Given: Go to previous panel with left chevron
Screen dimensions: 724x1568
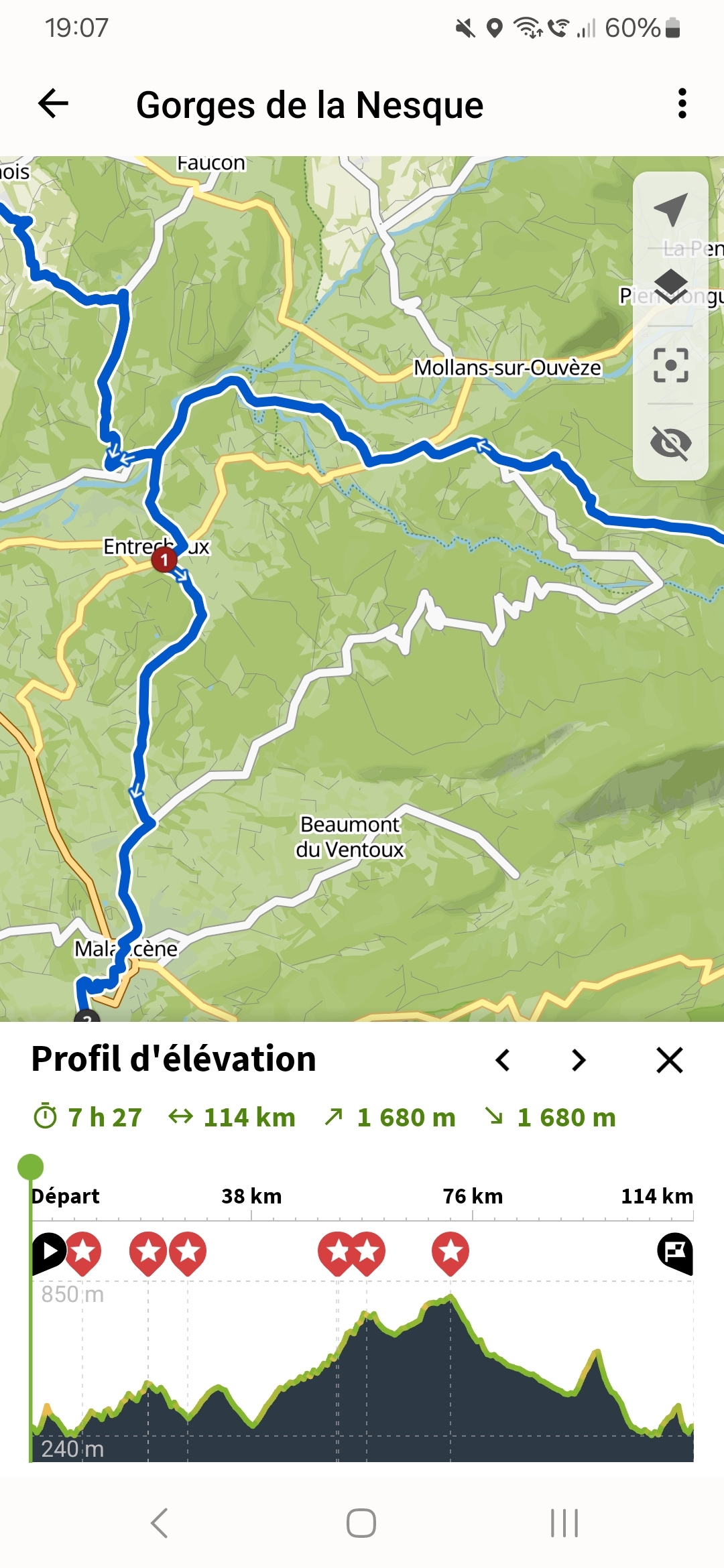Looking at the screenshot, I should point(503,1060).
